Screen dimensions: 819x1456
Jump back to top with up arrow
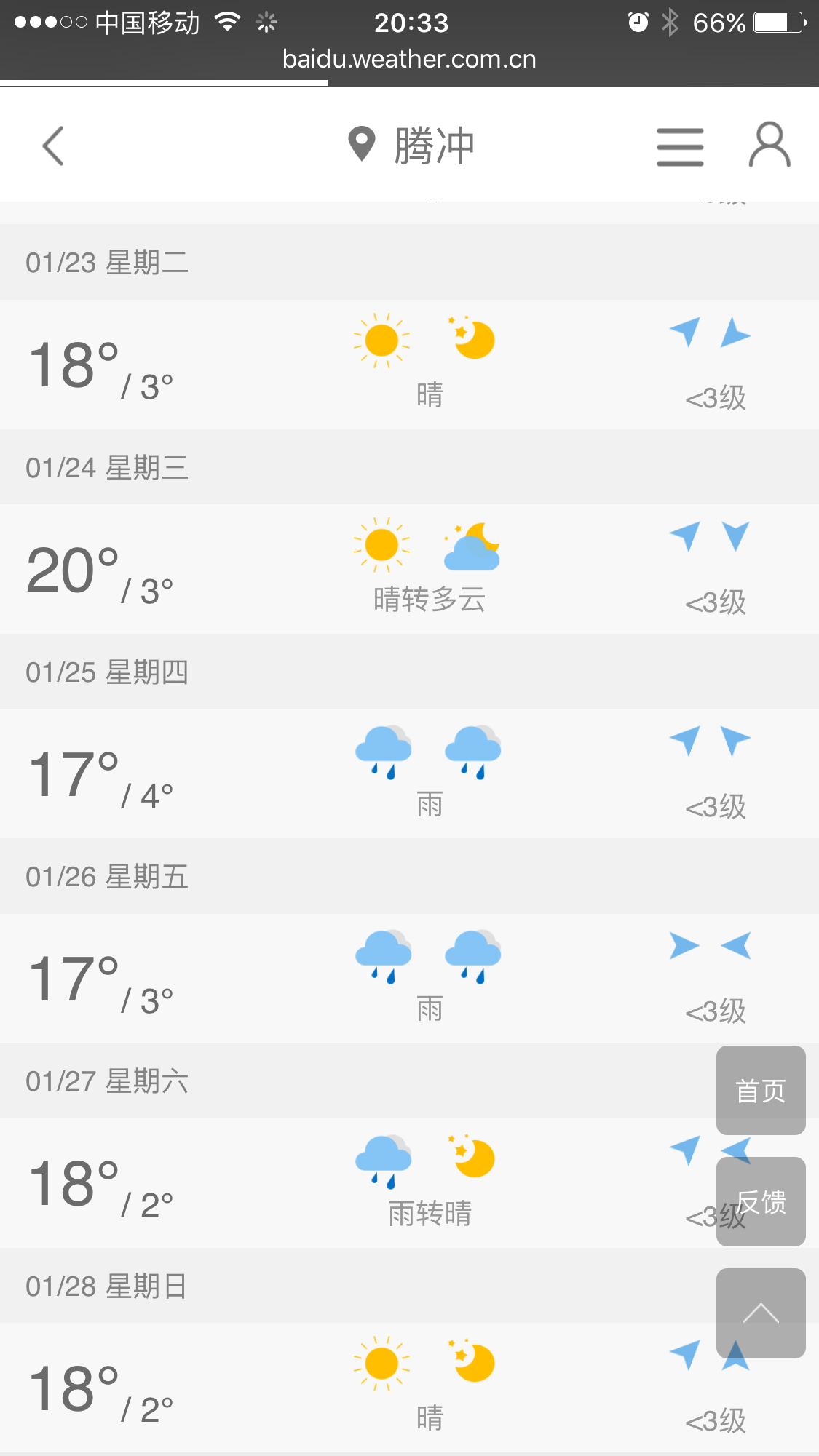coord(761,1313)
